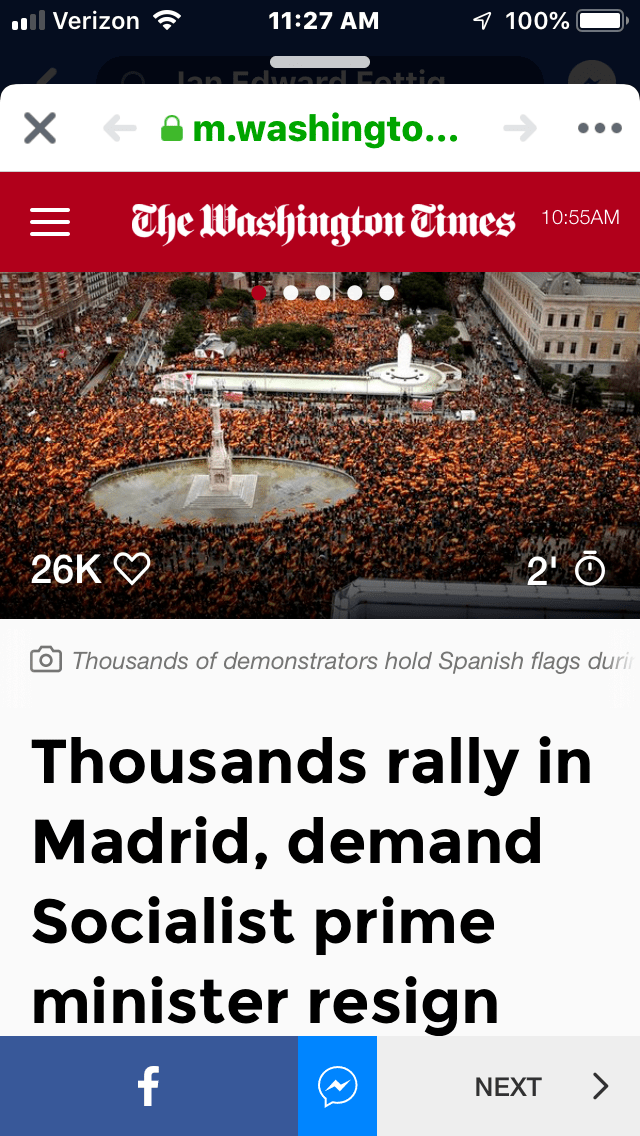This screenshot has width=640, height=1136.
Task: Like this article with the heart icon
Action: 132,569
